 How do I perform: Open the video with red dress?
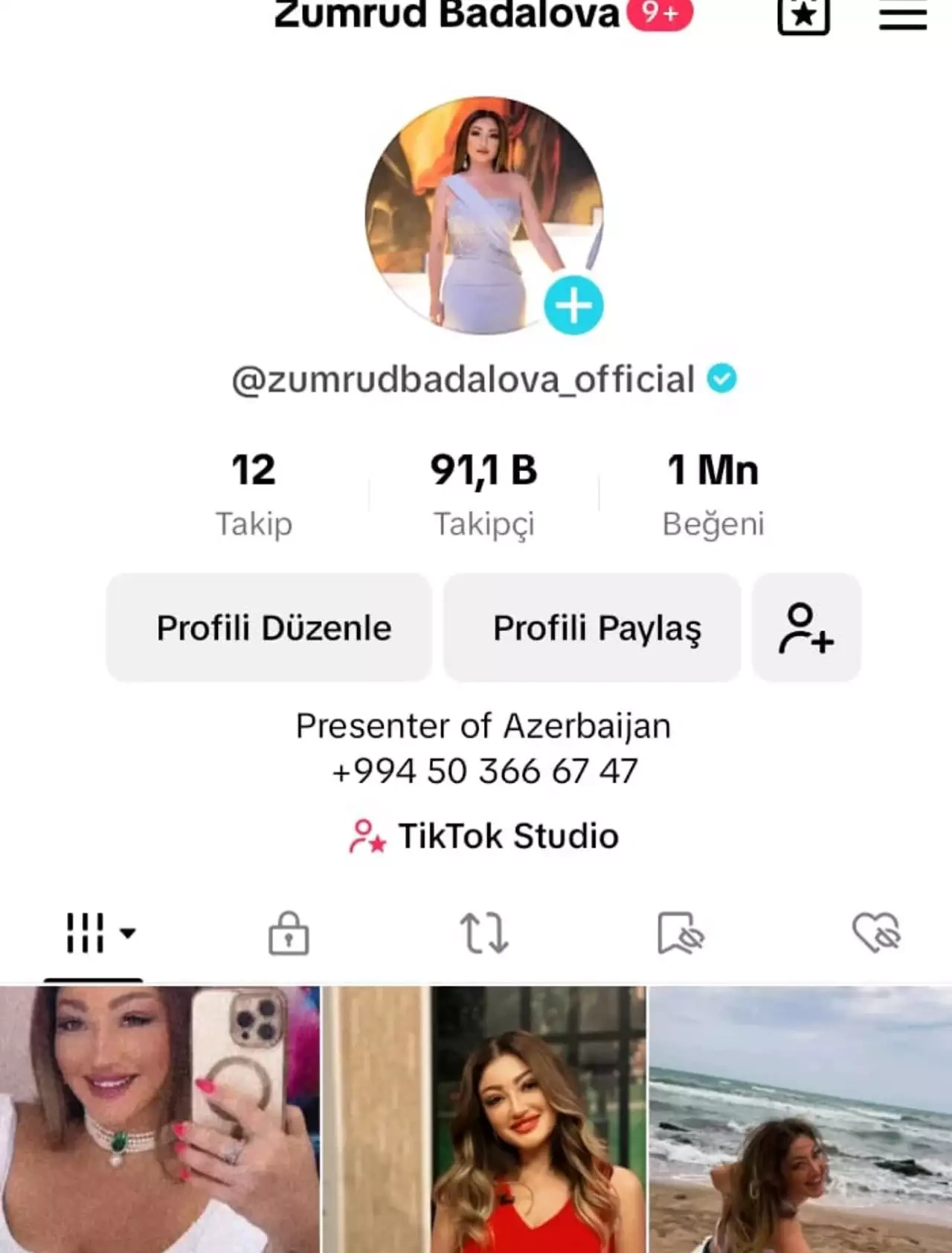(485, 1119)
